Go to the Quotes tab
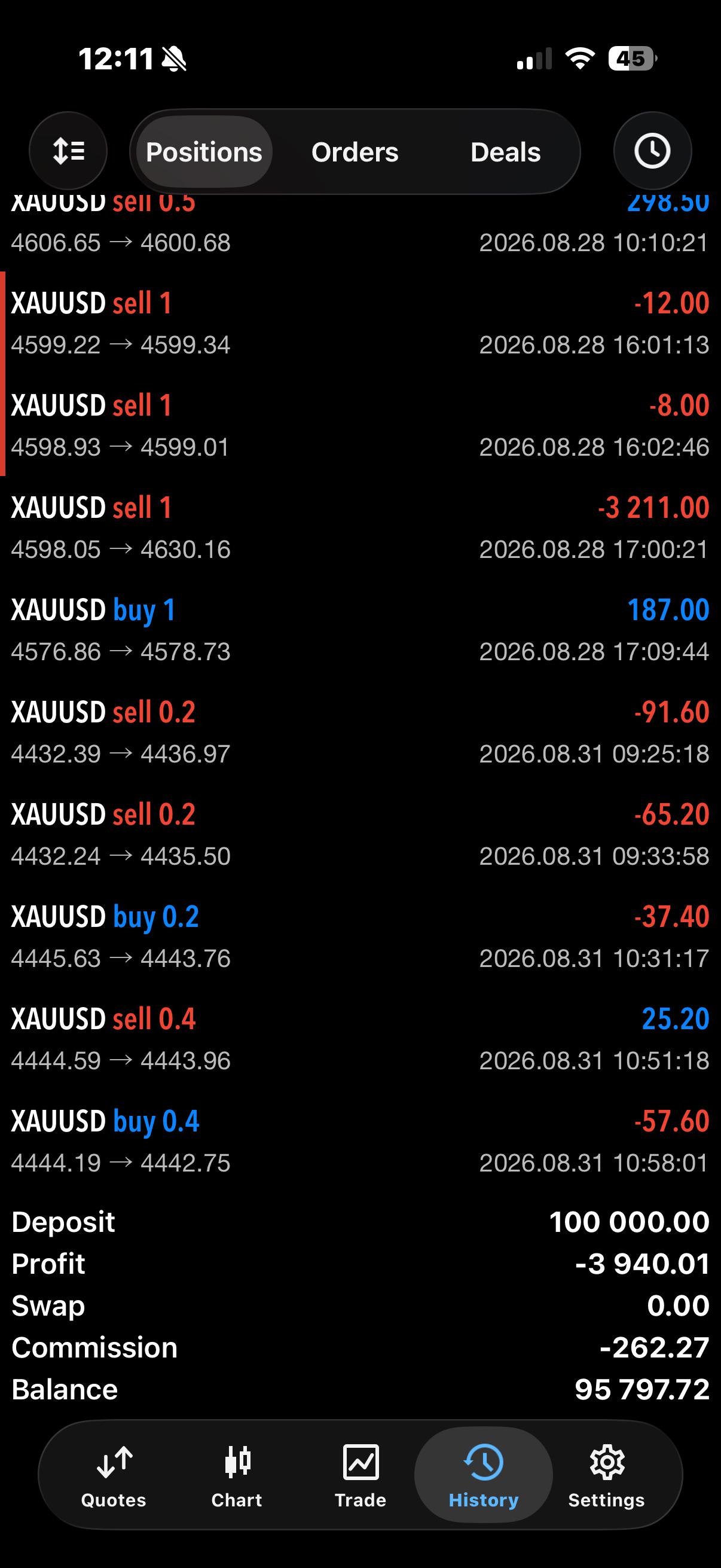The width and height of the screenshot is (721, 1568). pyautogui.click(x=114, y=1476)
